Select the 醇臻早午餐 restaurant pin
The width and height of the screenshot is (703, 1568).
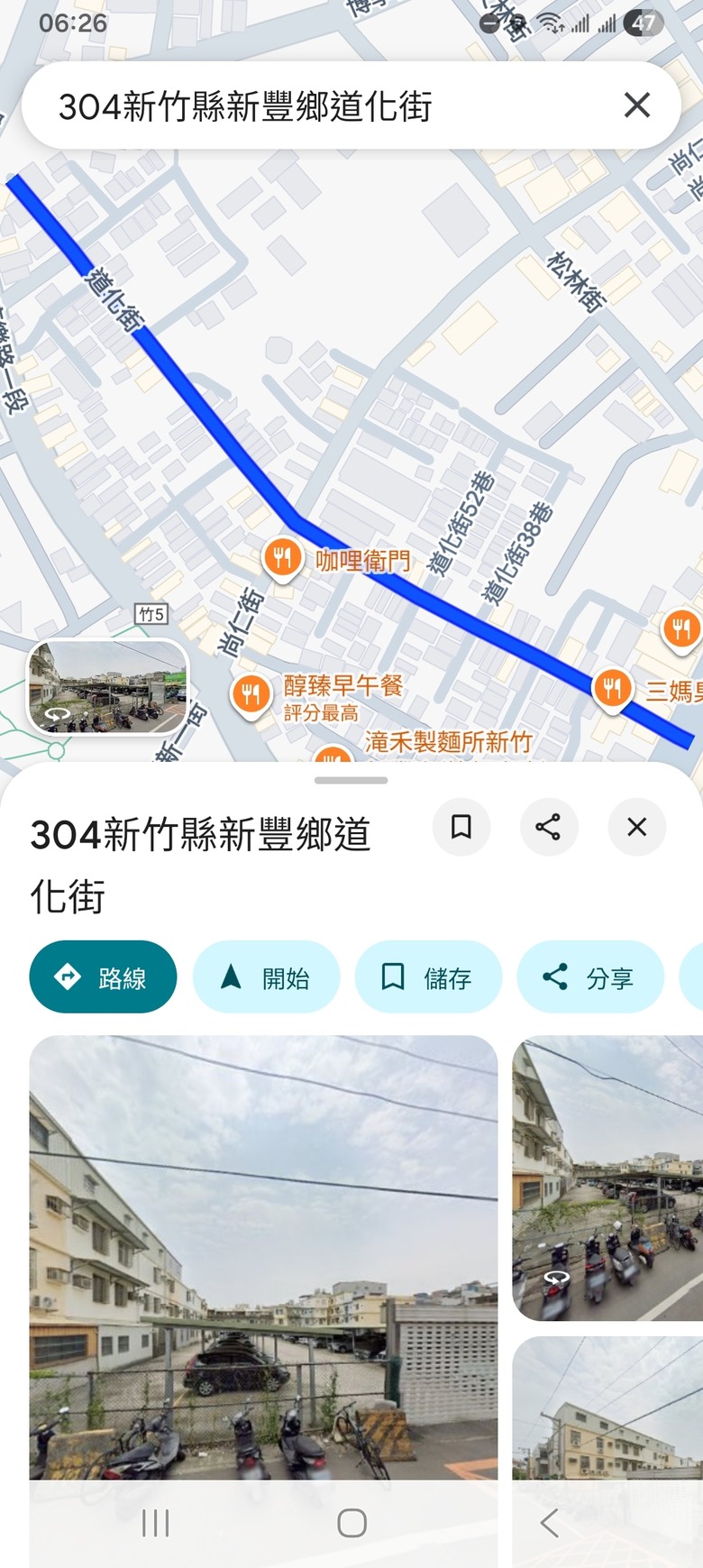251,694
